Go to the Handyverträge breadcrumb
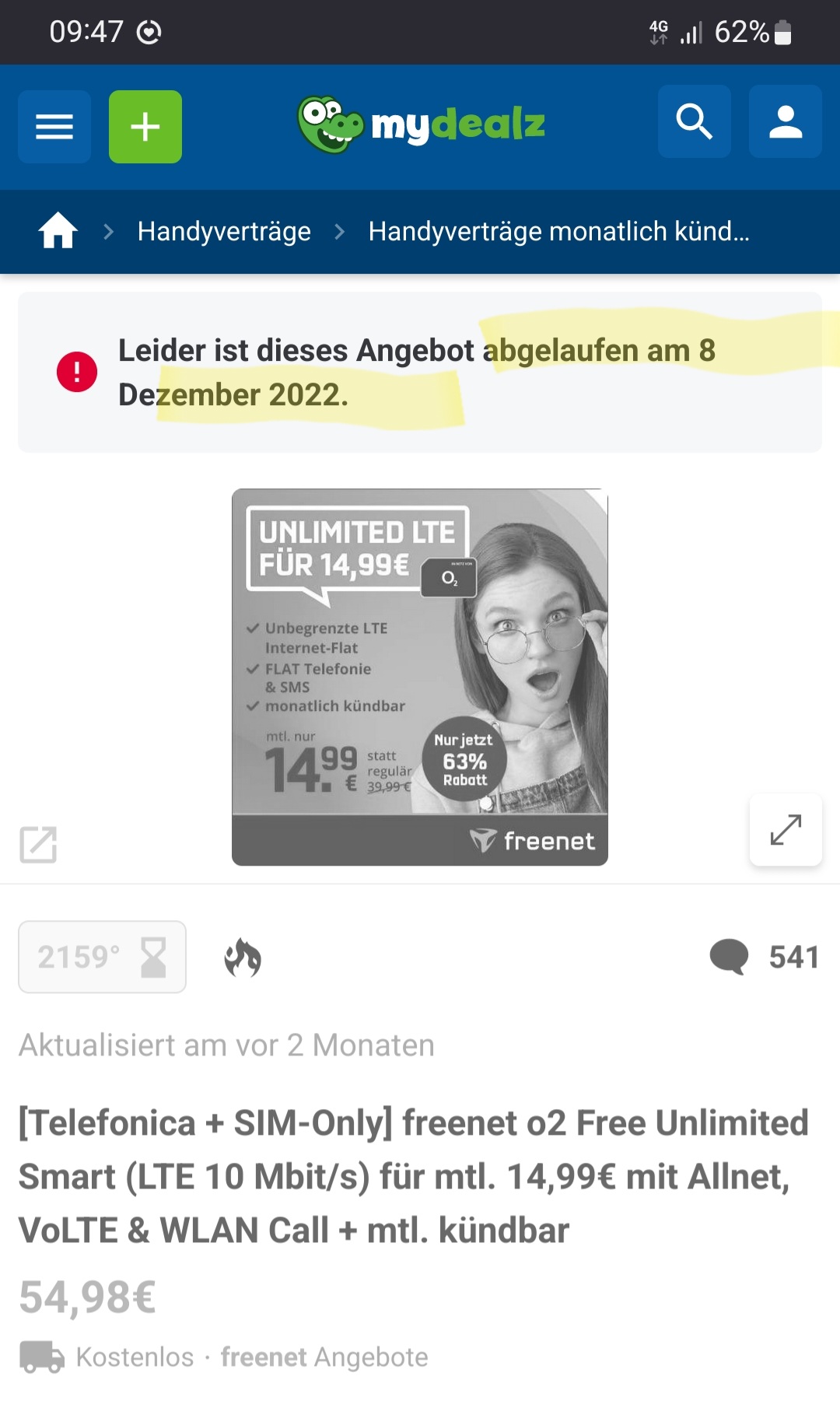 tap(224, 231)
